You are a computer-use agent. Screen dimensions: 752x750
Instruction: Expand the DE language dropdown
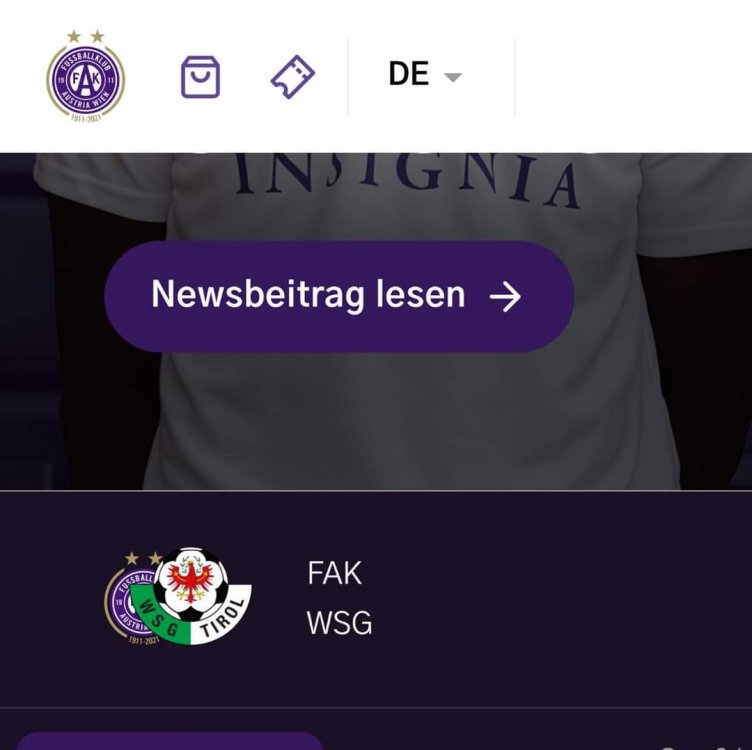(425, 75)
